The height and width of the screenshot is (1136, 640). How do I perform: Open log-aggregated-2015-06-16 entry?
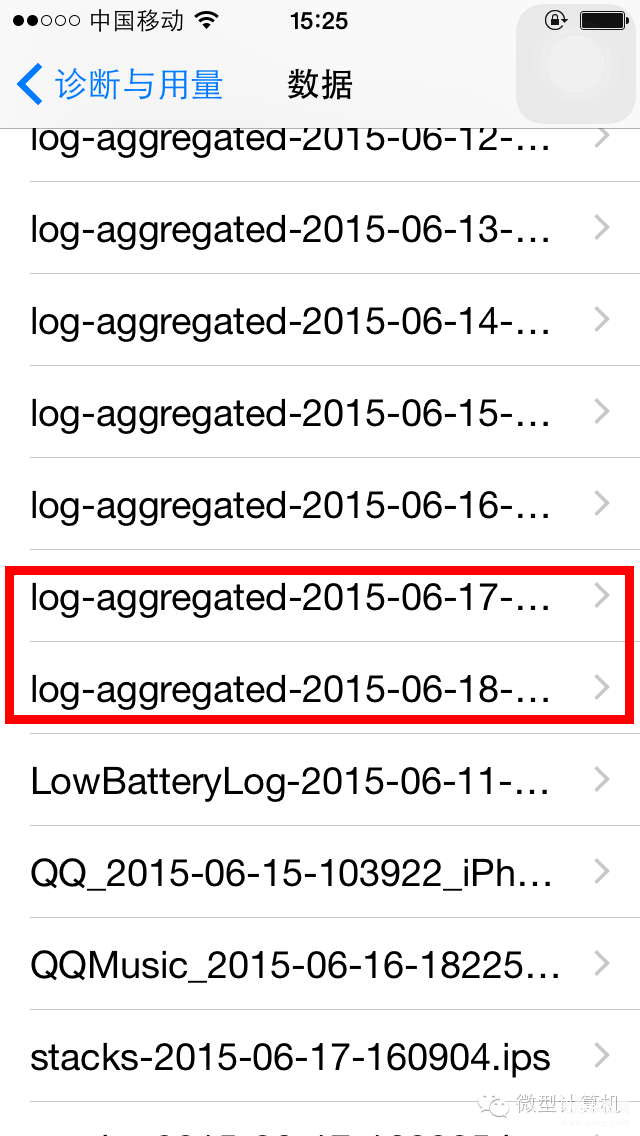click(x=320, y=504)
